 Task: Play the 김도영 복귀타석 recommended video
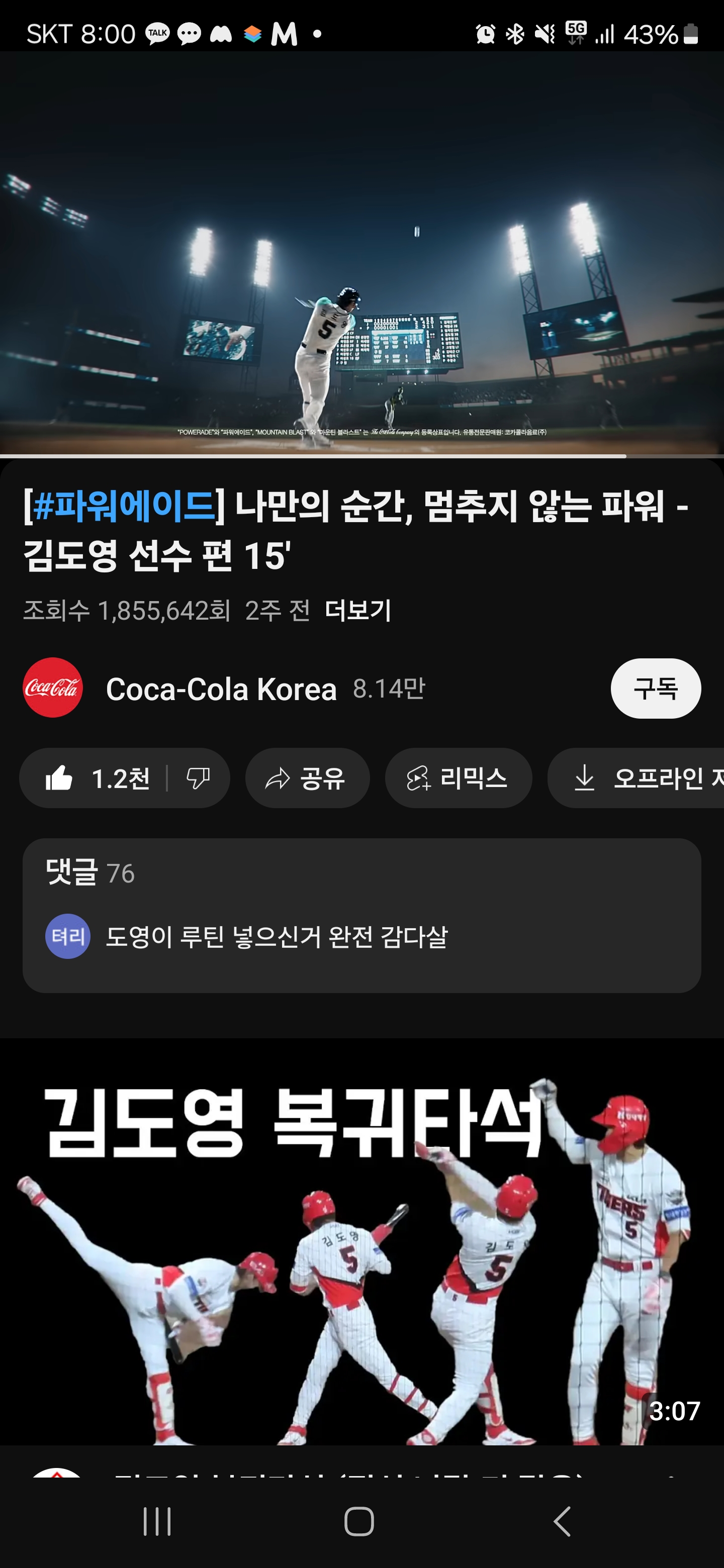point(361,1242)
